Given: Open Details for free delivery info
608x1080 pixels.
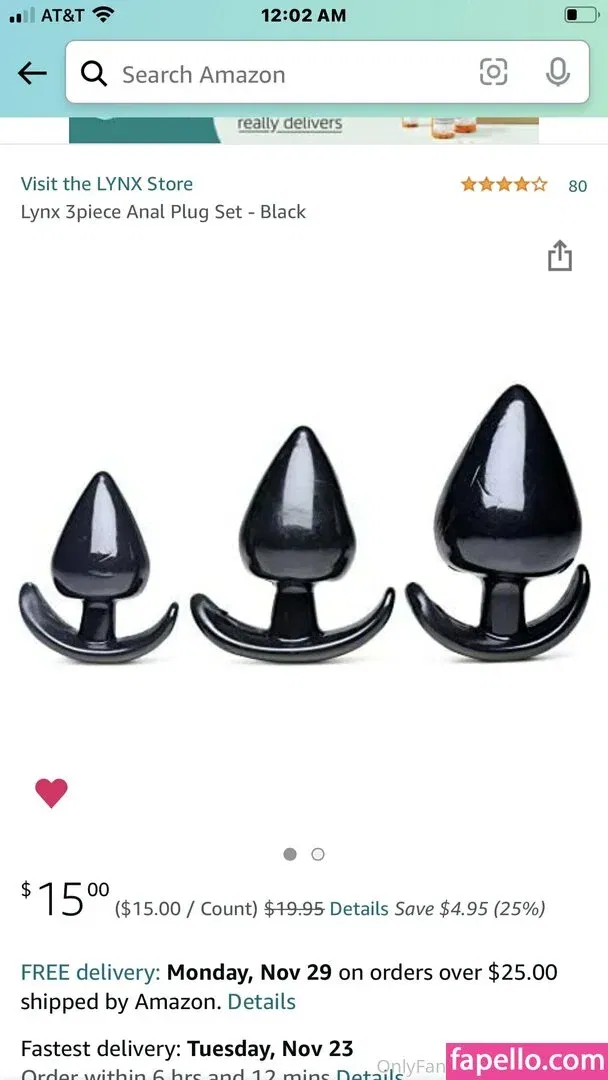Looking at the screenshot, I should (x=261, y=1001).
